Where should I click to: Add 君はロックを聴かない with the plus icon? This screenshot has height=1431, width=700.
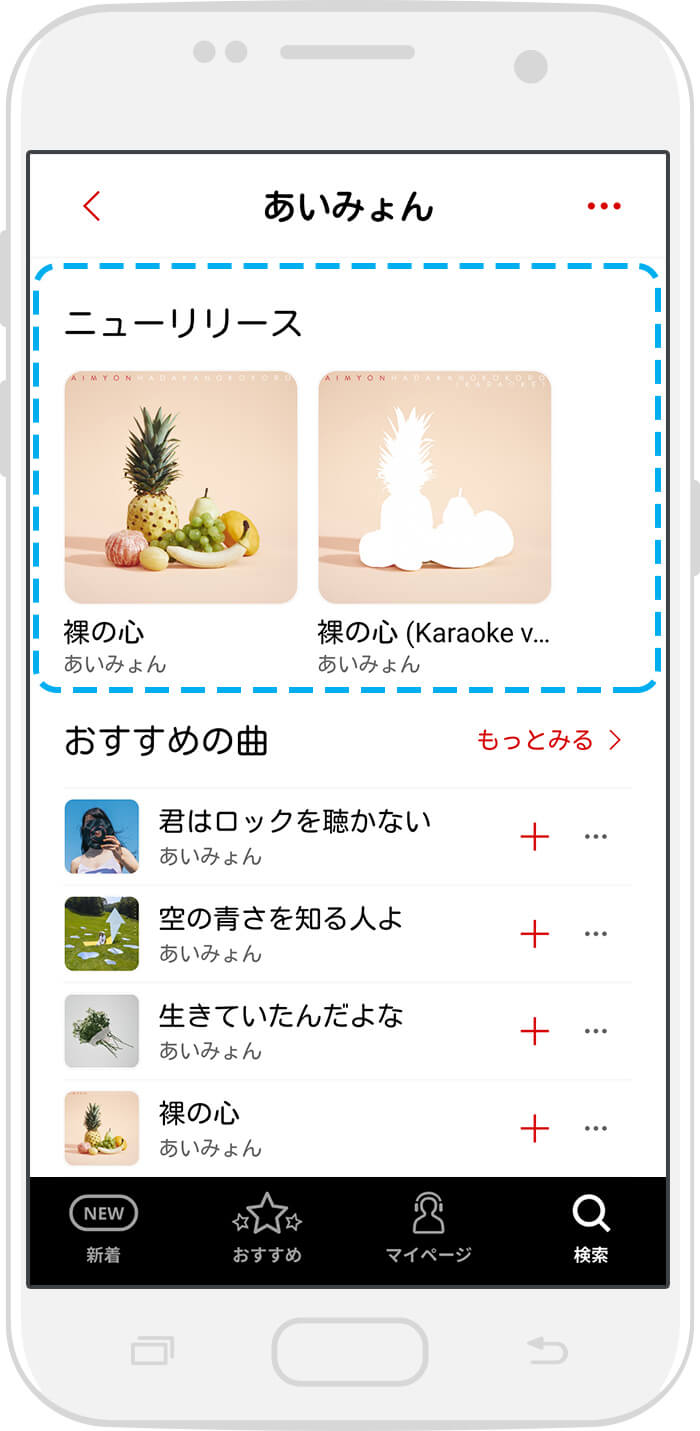pyautogui.click(x=535, y=837)
